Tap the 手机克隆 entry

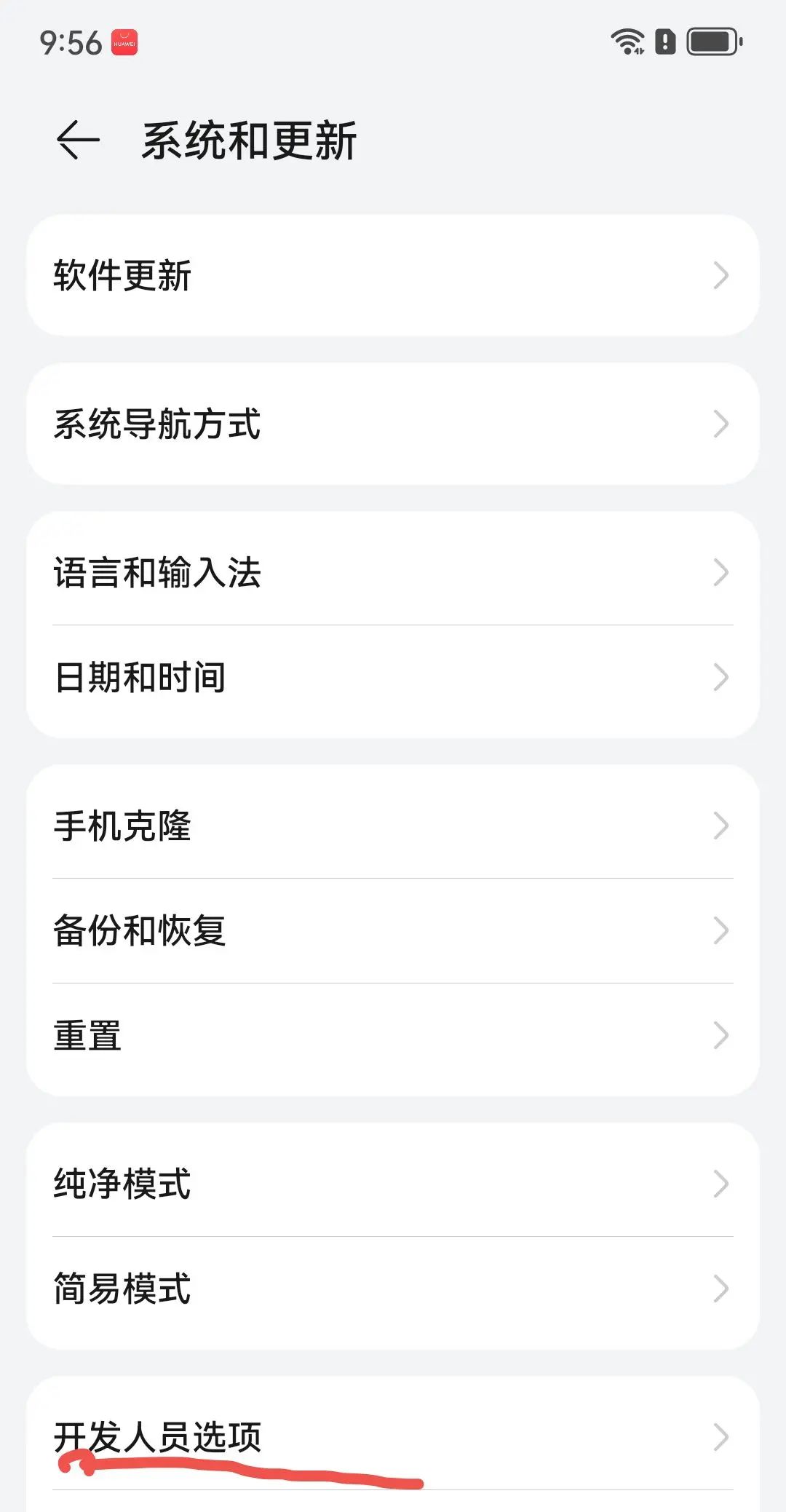tap(393, 826)
